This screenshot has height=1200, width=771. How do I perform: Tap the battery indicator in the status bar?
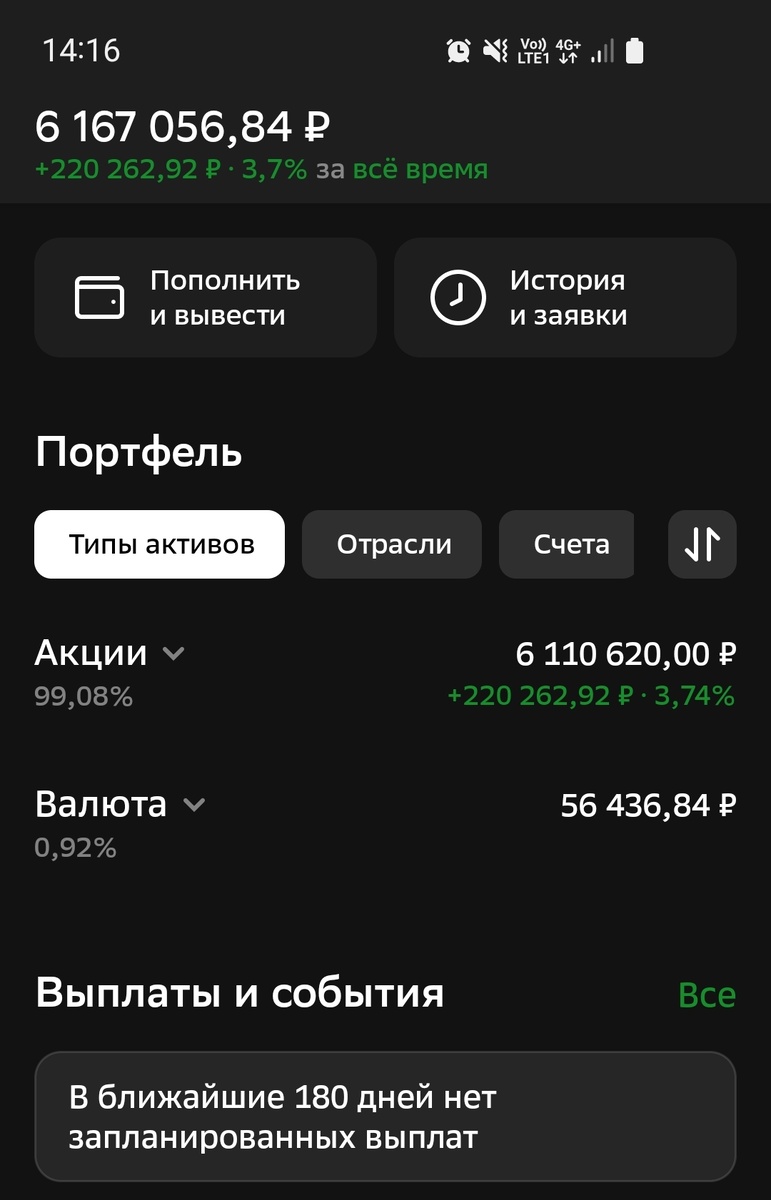click(634, 49)
